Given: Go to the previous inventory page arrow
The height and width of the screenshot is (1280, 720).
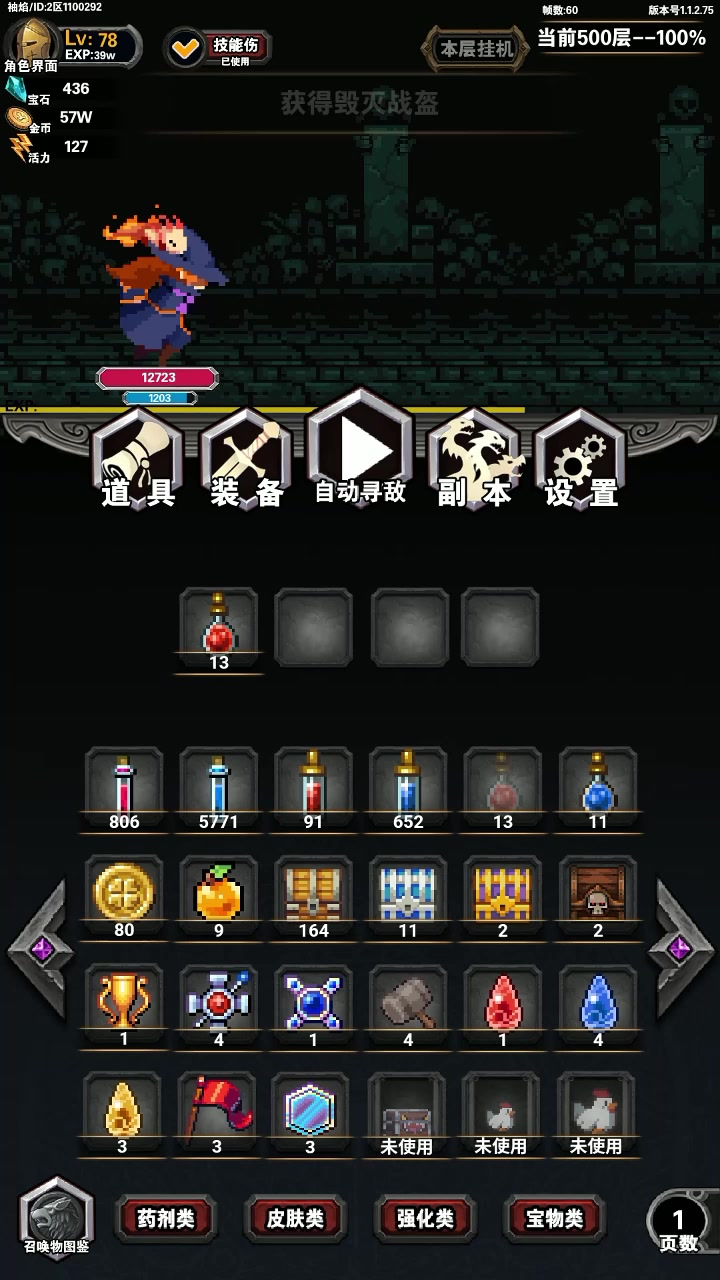Looking at the screenshot, I should pyautogui.click(x=40, y=947).
